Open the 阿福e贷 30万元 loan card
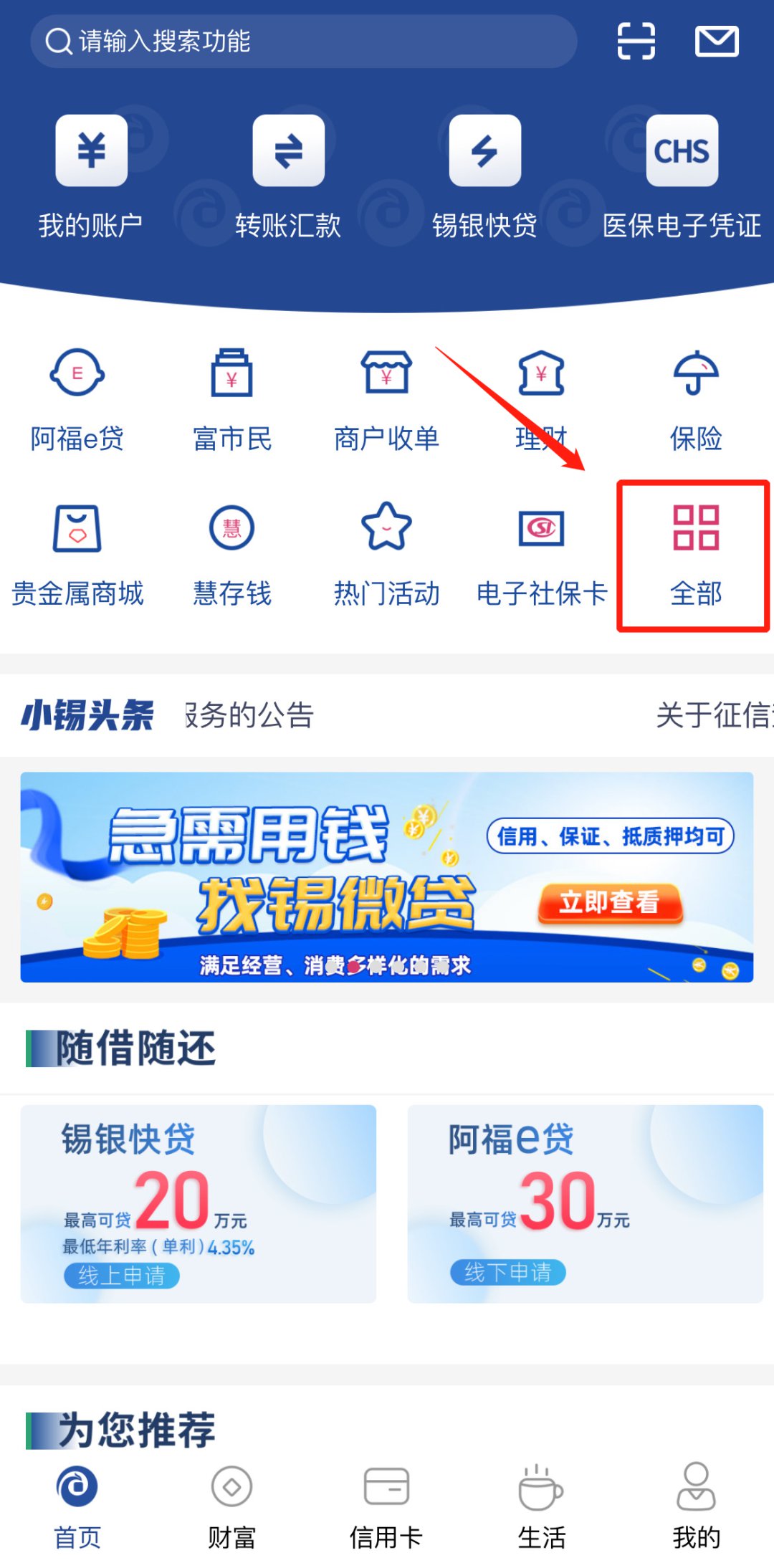 pos(585,1204)
